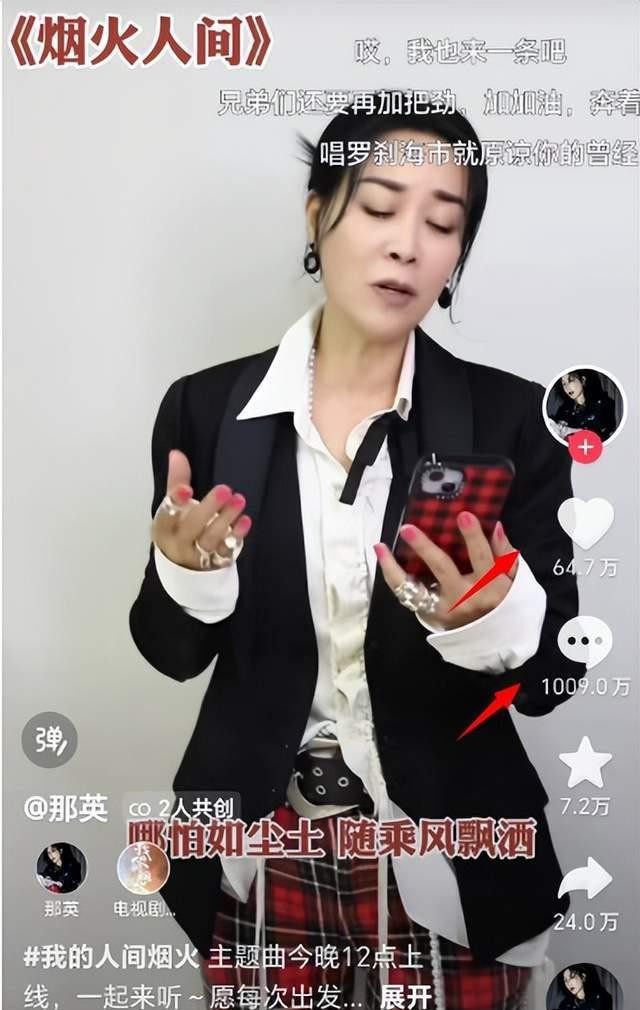Open 电视剧 co-creator avatar
Image resolution: width=640 pixels, height=1010 pixels.
tap(143, 867)
